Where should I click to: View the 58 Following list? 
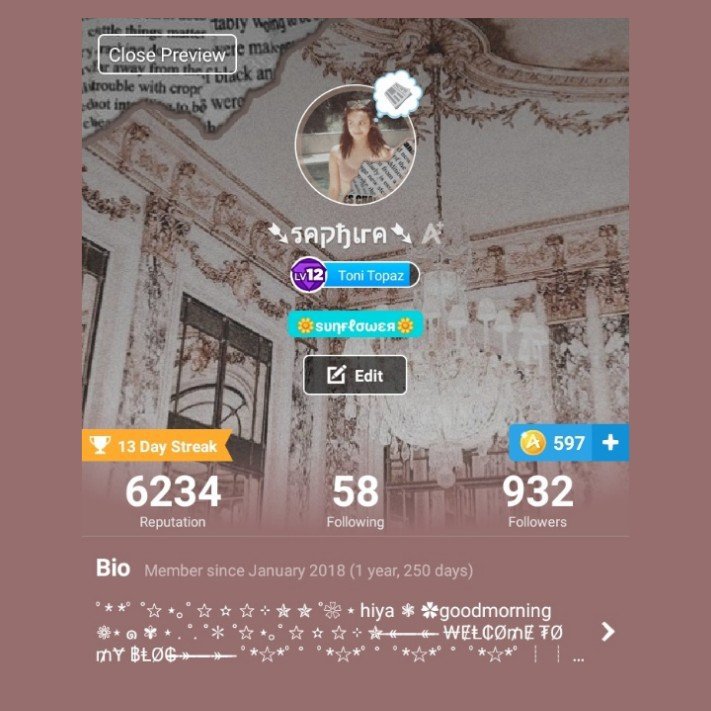click(x=355, y=501)
